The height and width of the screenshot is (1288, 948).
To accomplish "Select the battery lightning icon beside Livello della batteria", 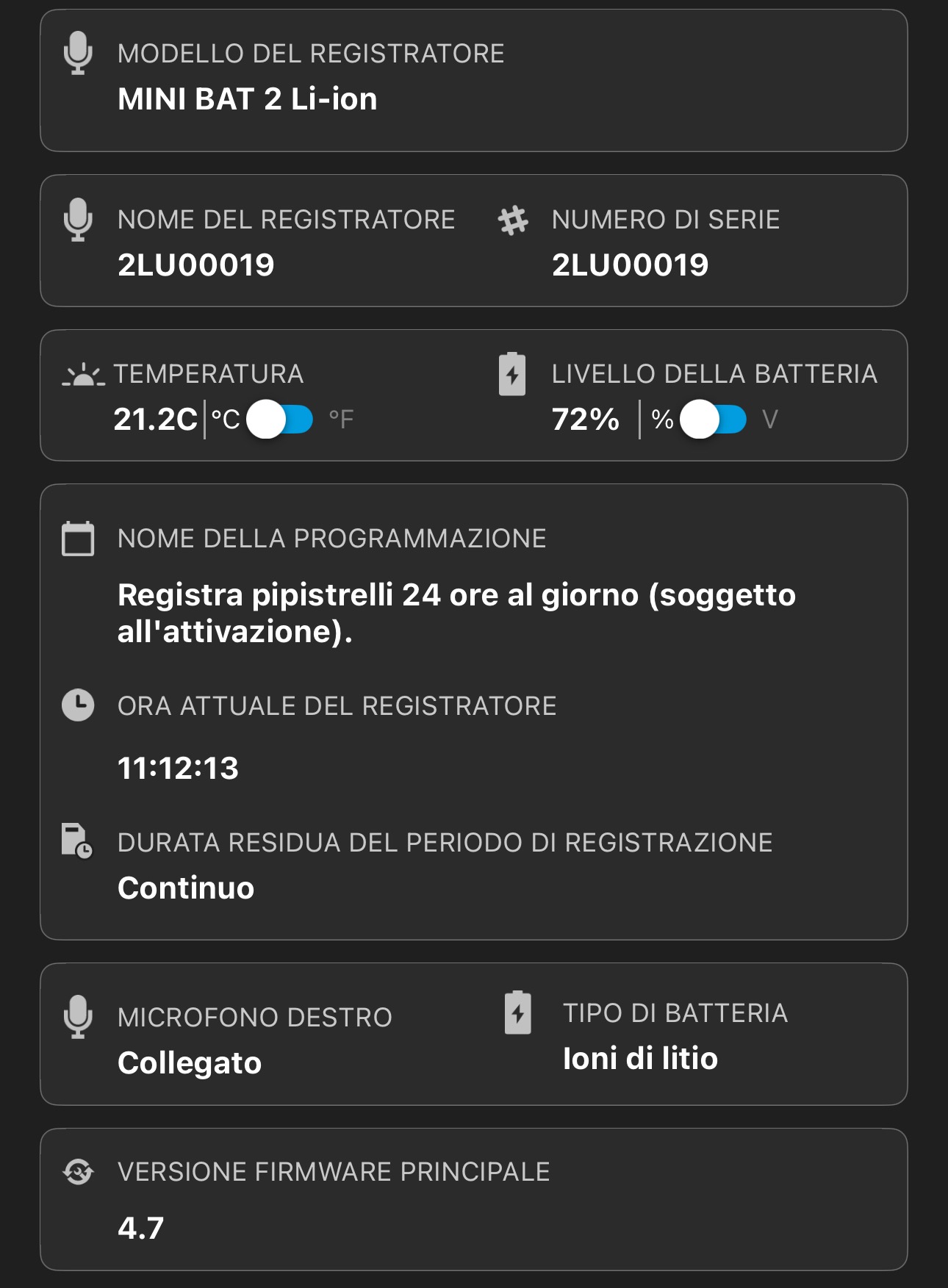I will click(512, 375).
